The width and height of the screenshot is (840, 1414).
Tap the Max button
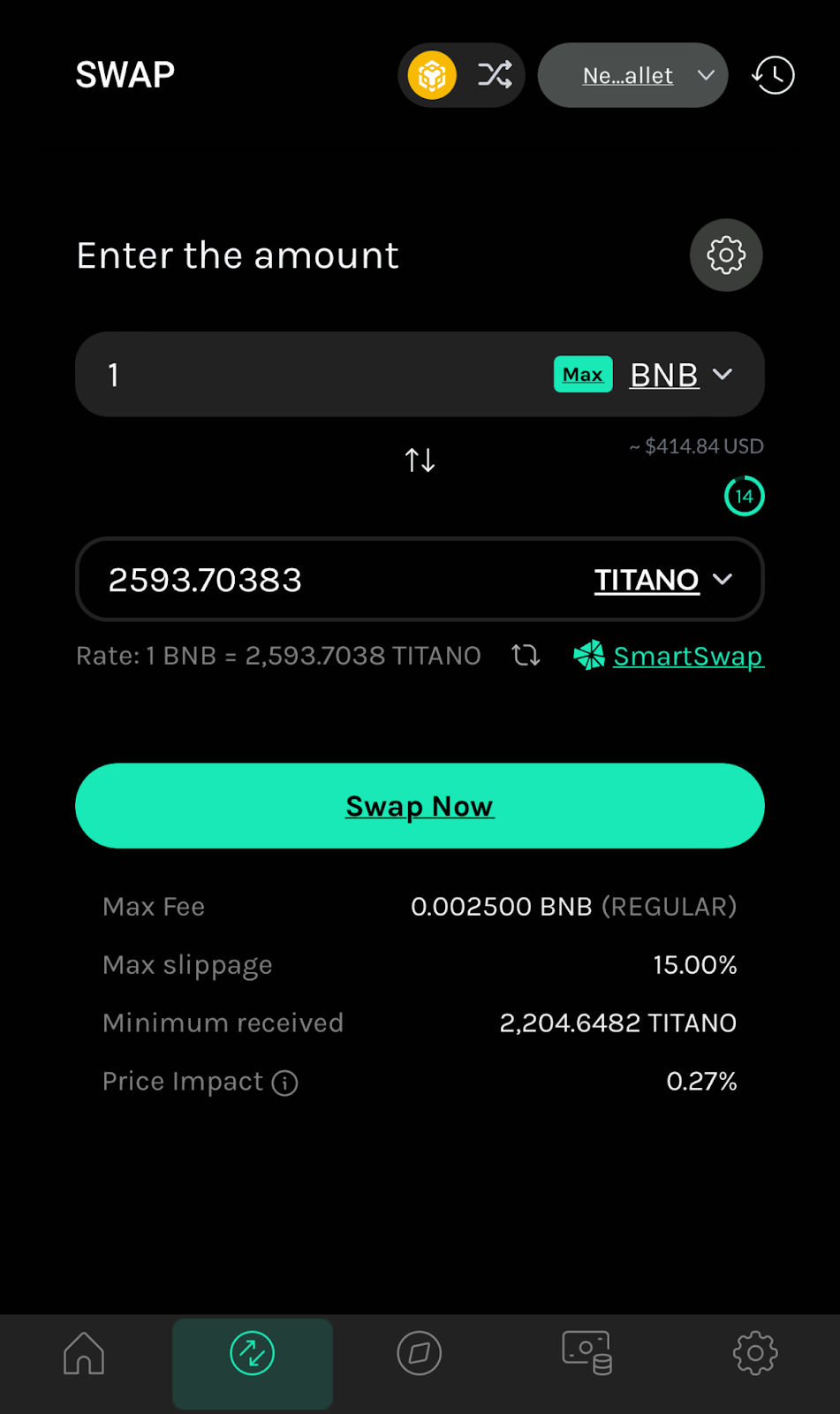point(583,375)
